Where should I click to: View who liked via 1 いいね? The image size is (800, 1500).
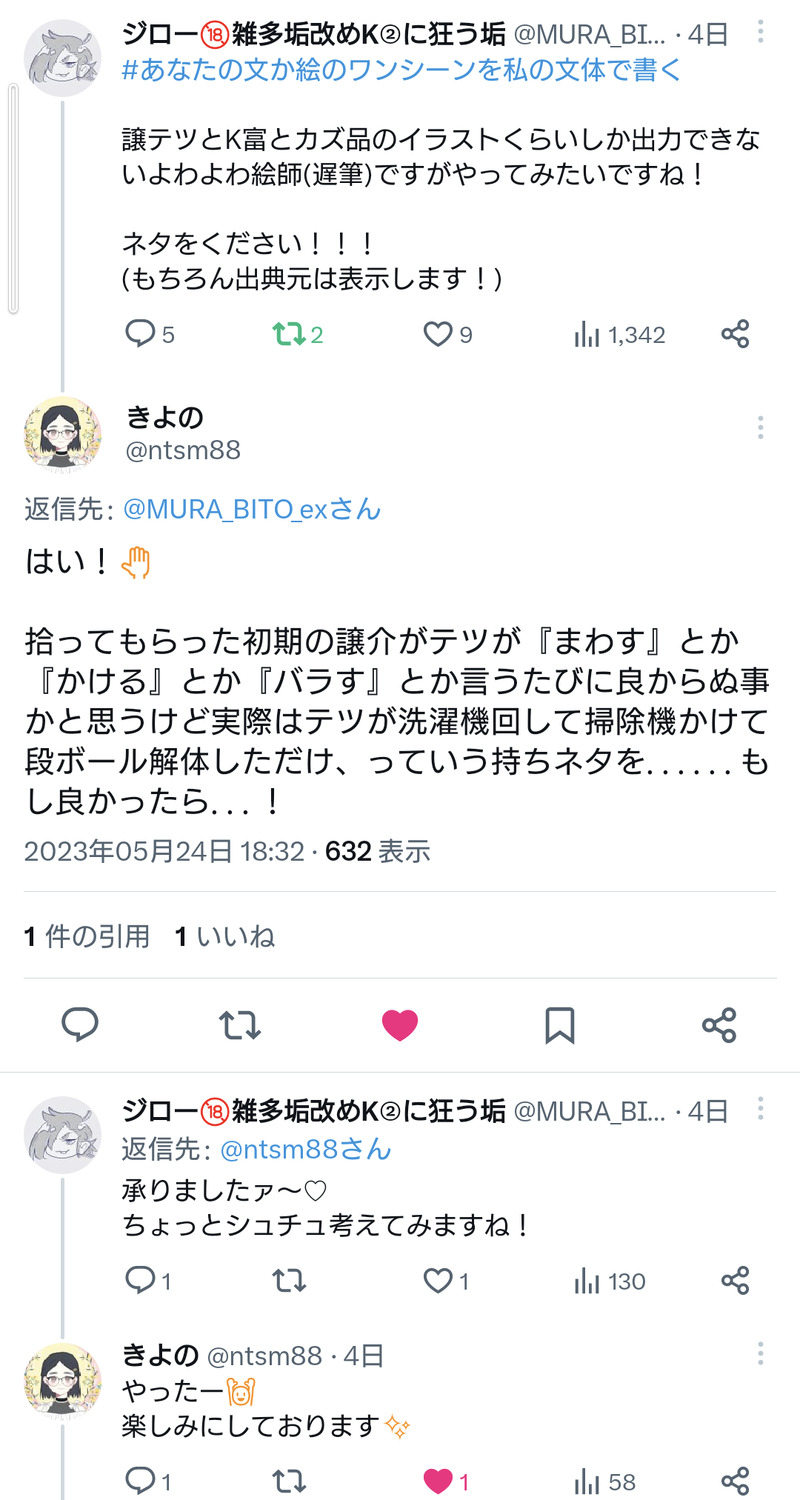tap(225, 936)
